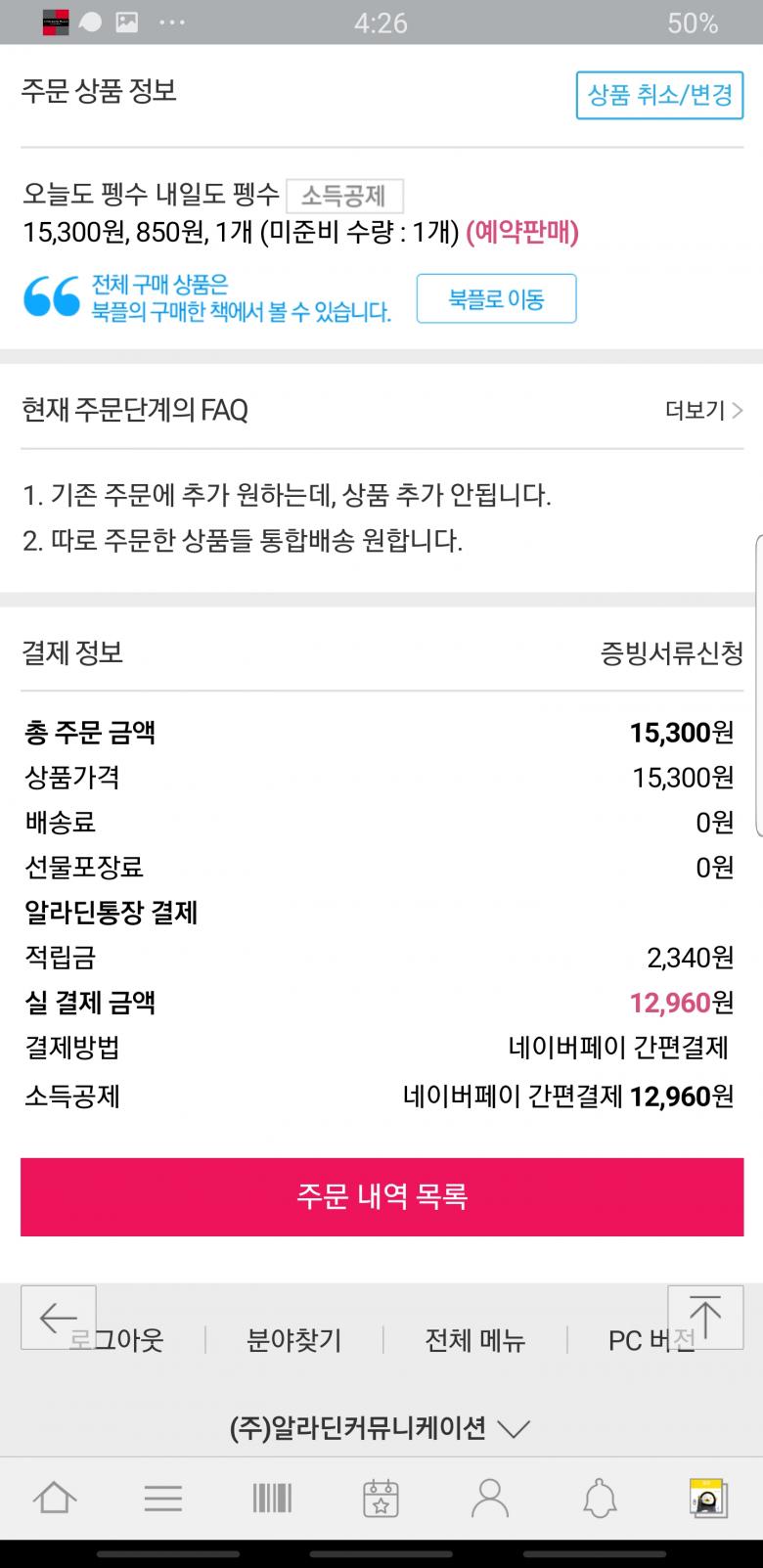Tap 증빙서류신청 link
This screenshot has height=1568, width=763.
coord(671,652)
